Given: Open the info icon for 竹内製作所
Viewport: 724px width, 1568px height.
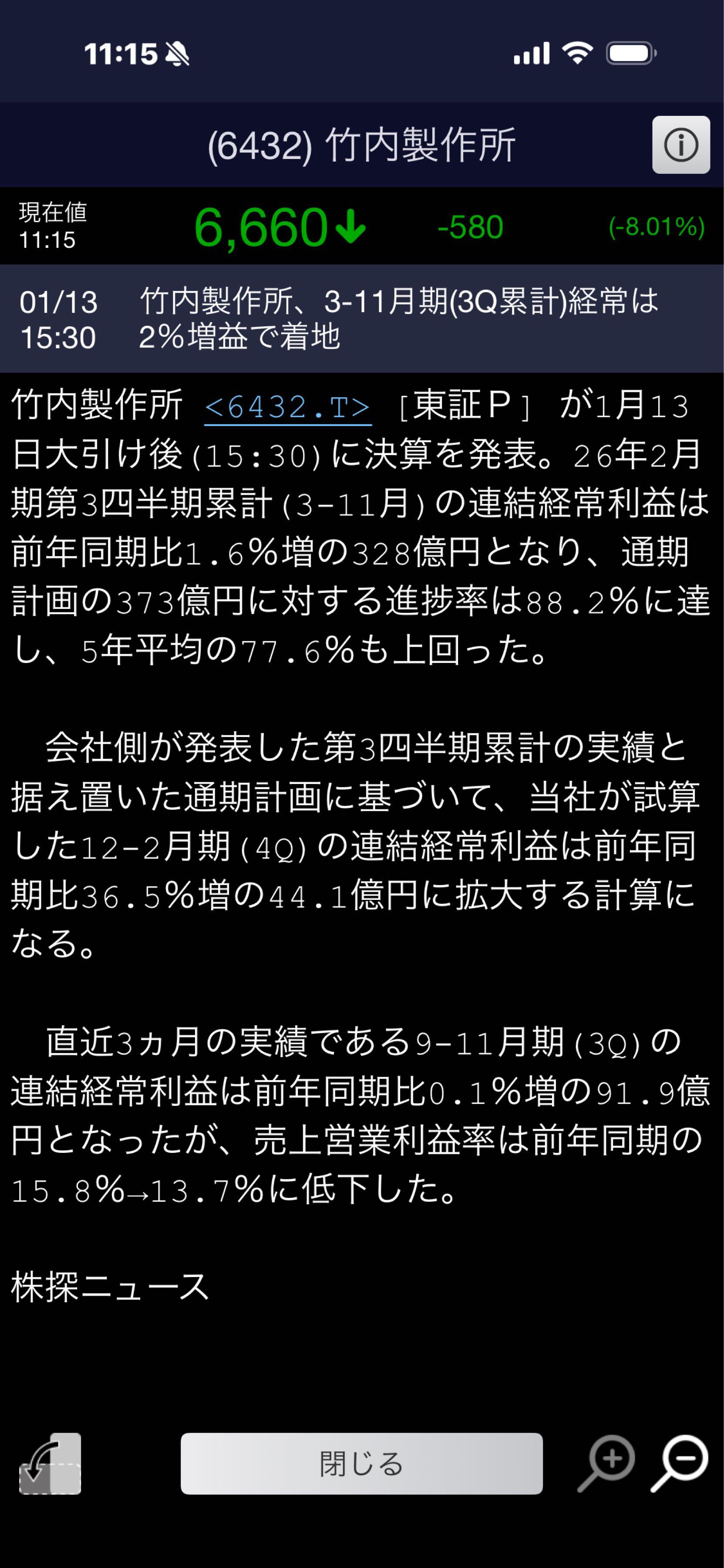Looking at the screenshot, I should tap(680, 145).
